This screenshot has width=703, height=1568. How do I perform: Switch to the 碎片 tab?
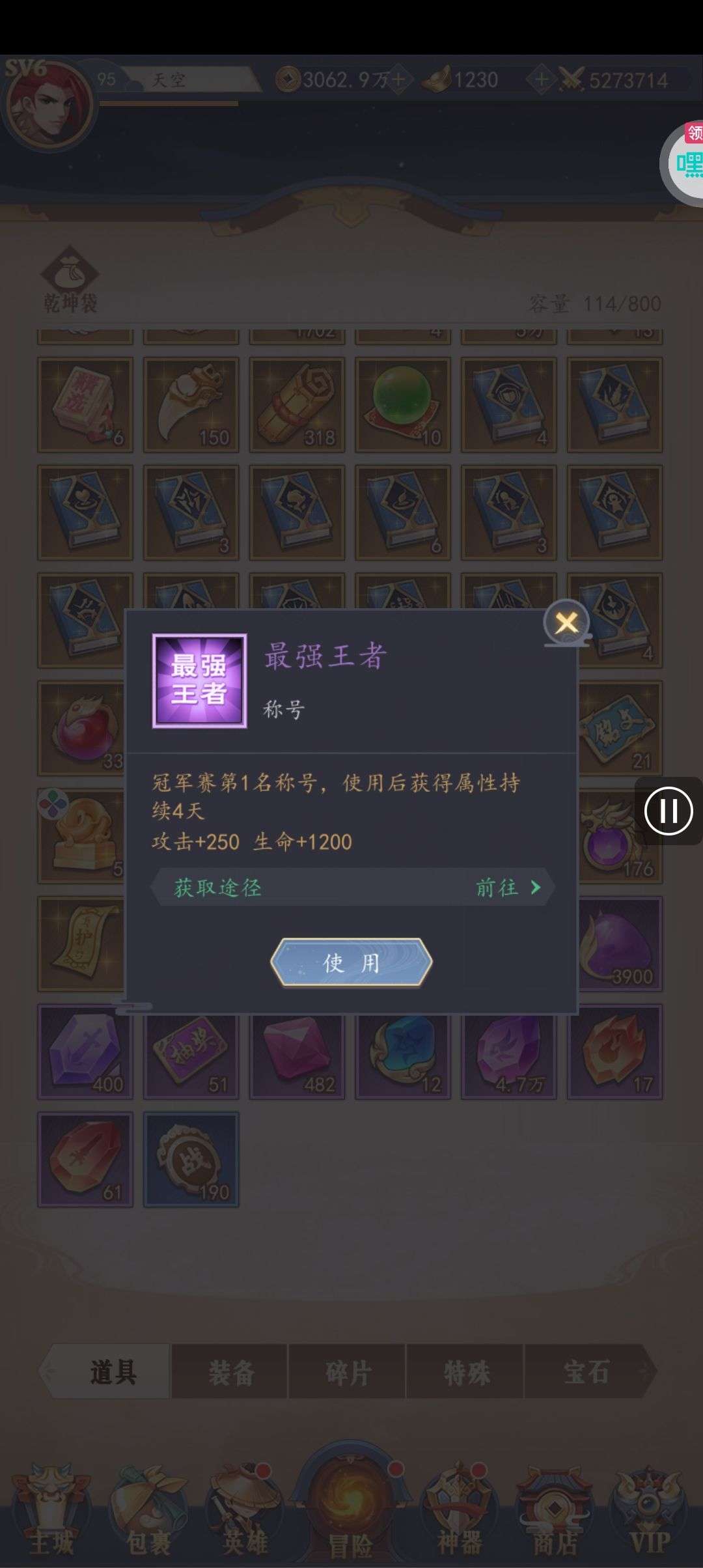click(348, 1373)
